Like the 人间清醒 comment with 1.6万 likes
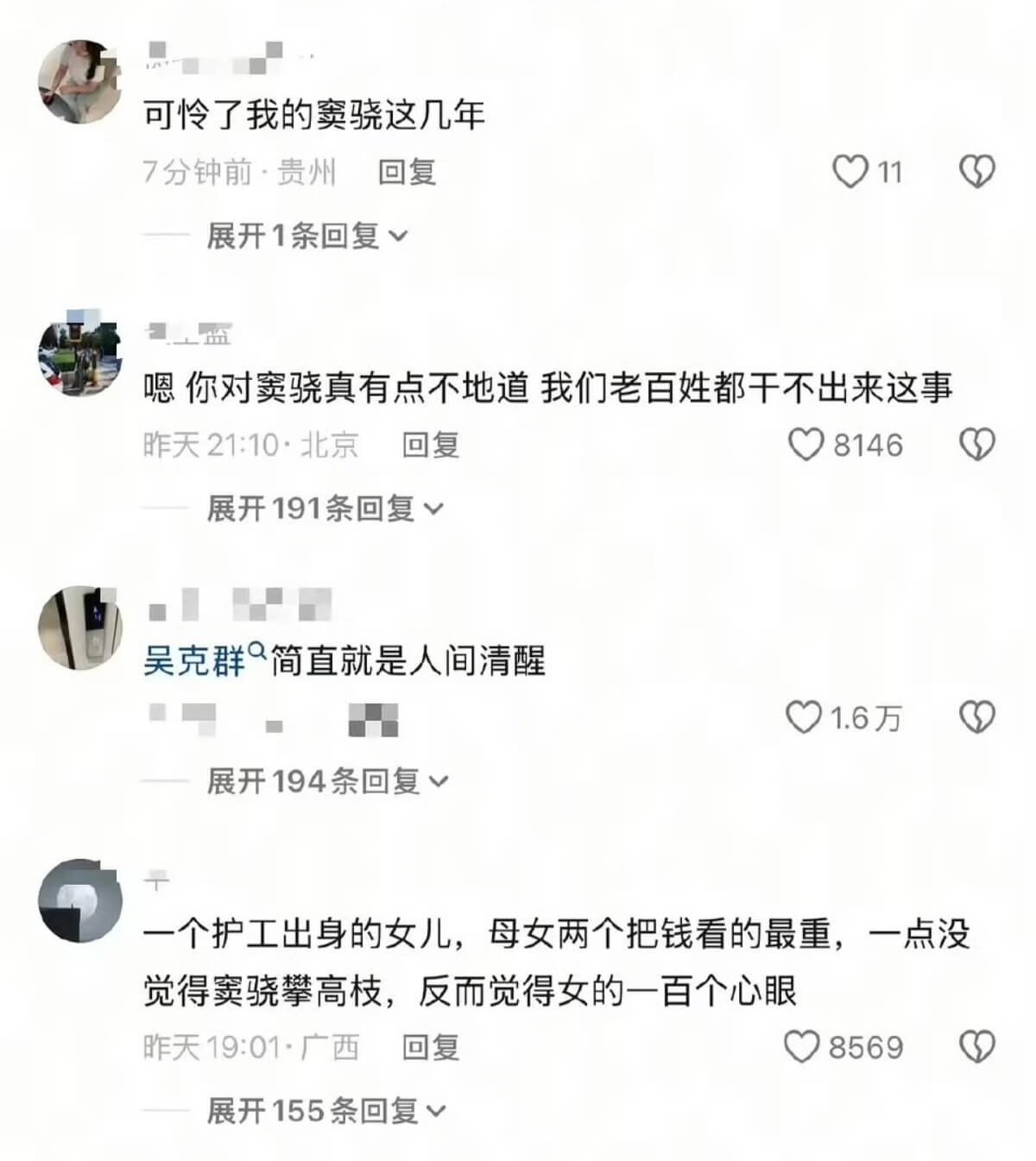Image resolution: width=1036 pixels, height=1161 pixels. pyautogui.click(x=803, y=718)
